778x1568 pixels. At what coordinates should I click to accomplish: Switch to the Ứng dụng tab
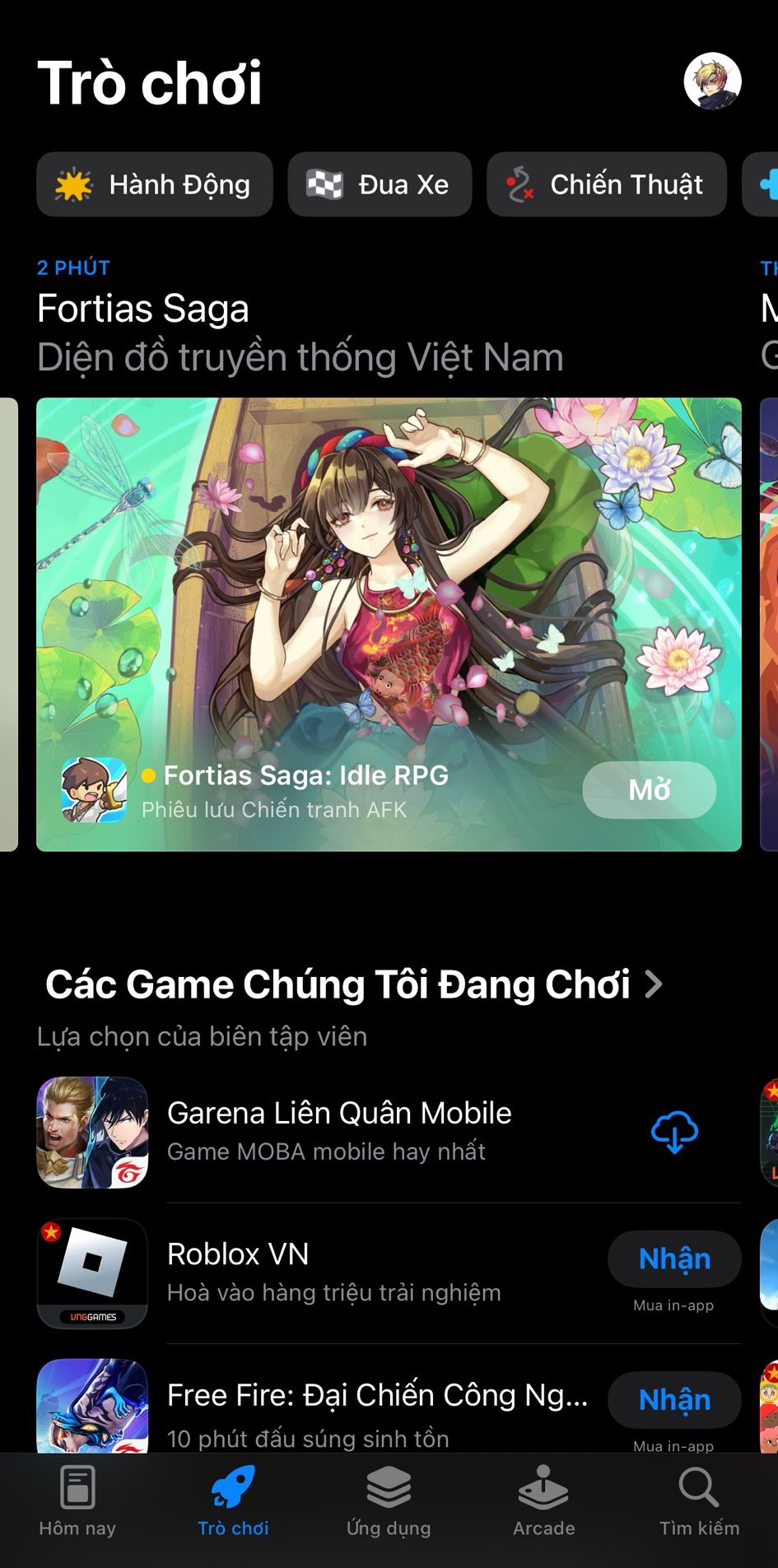click(x=389, y=1503)
